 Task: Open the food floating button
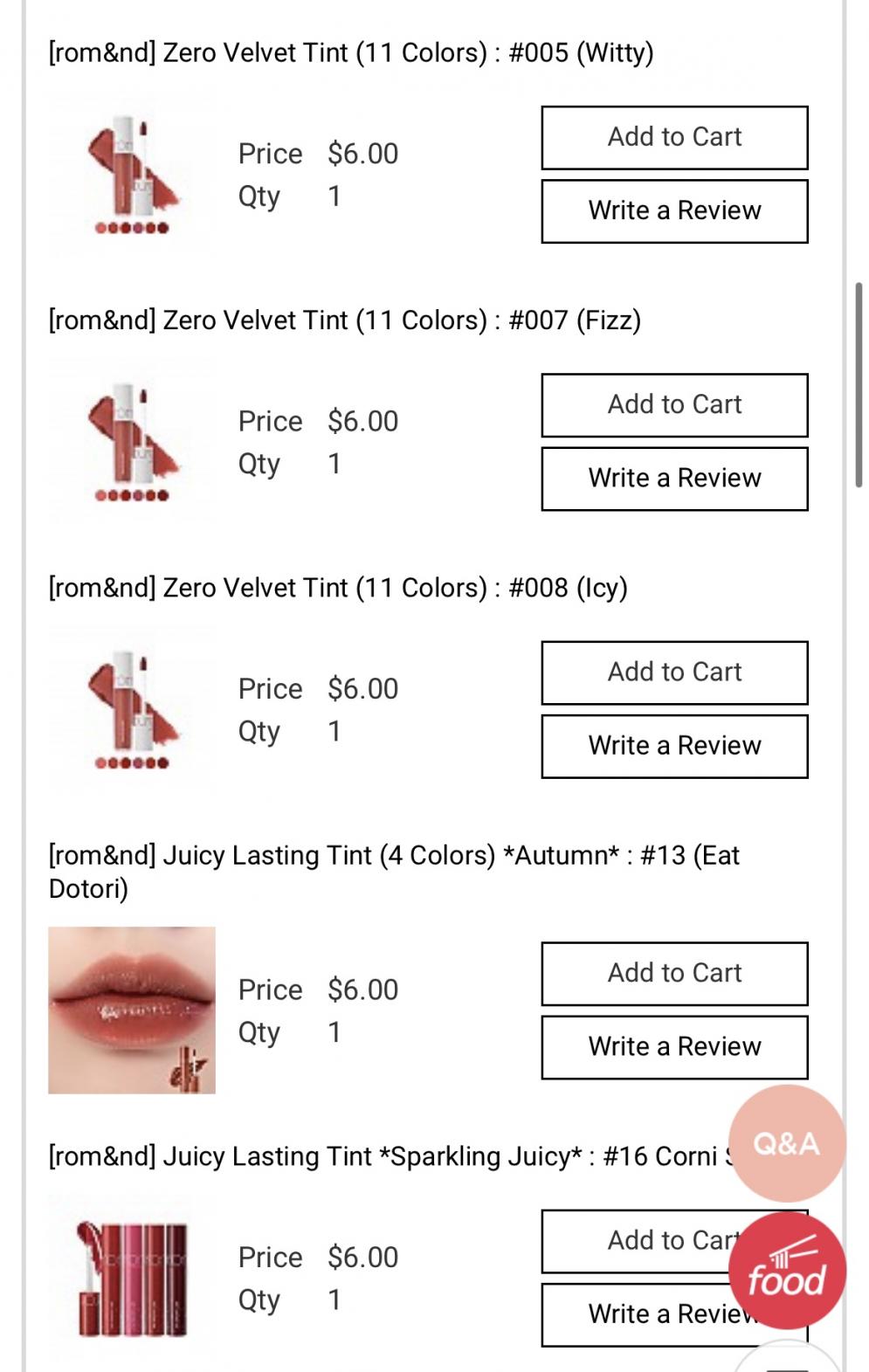point(786,1271)
